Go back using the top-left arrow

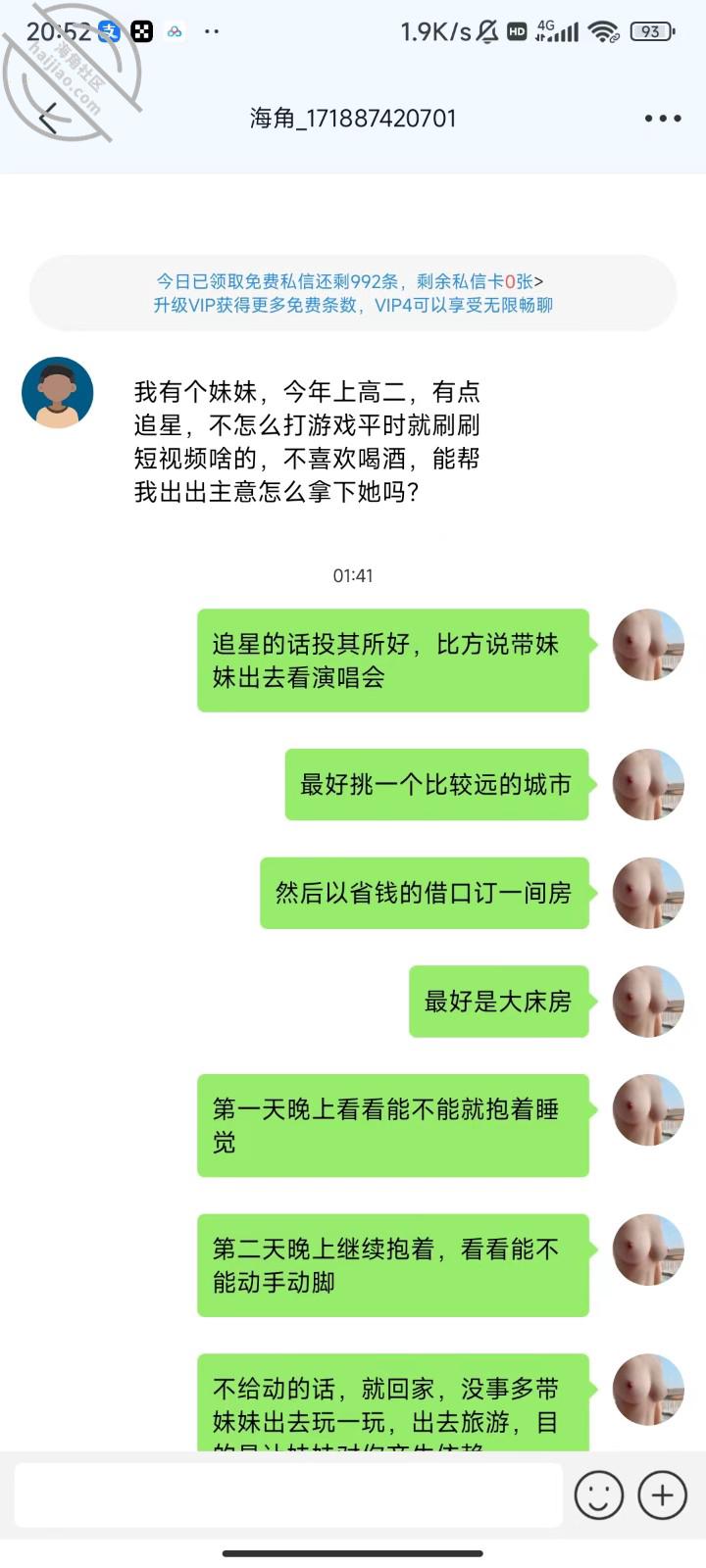47,119
